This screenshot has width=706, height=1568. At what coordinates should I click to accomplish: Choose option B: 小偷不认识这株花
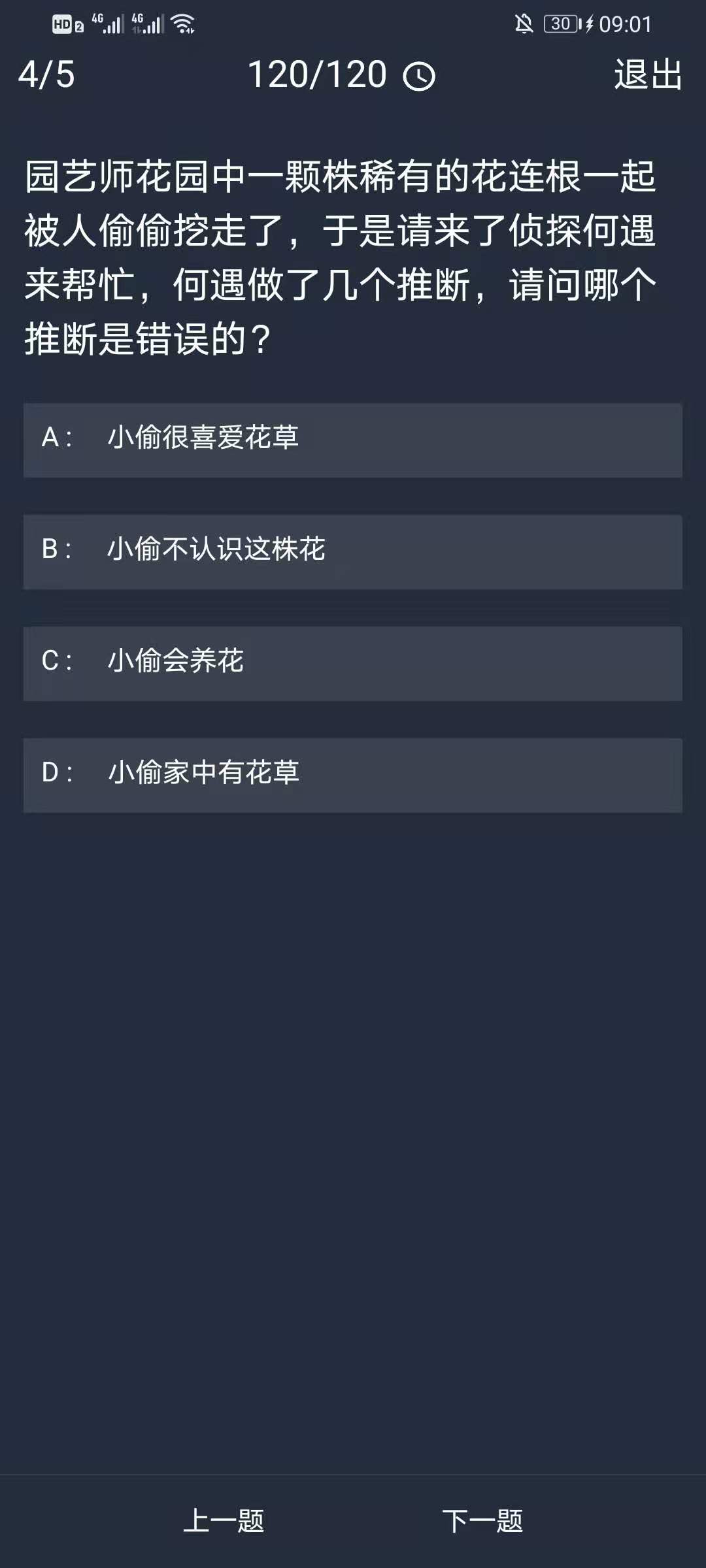click(x=353, y=551)
